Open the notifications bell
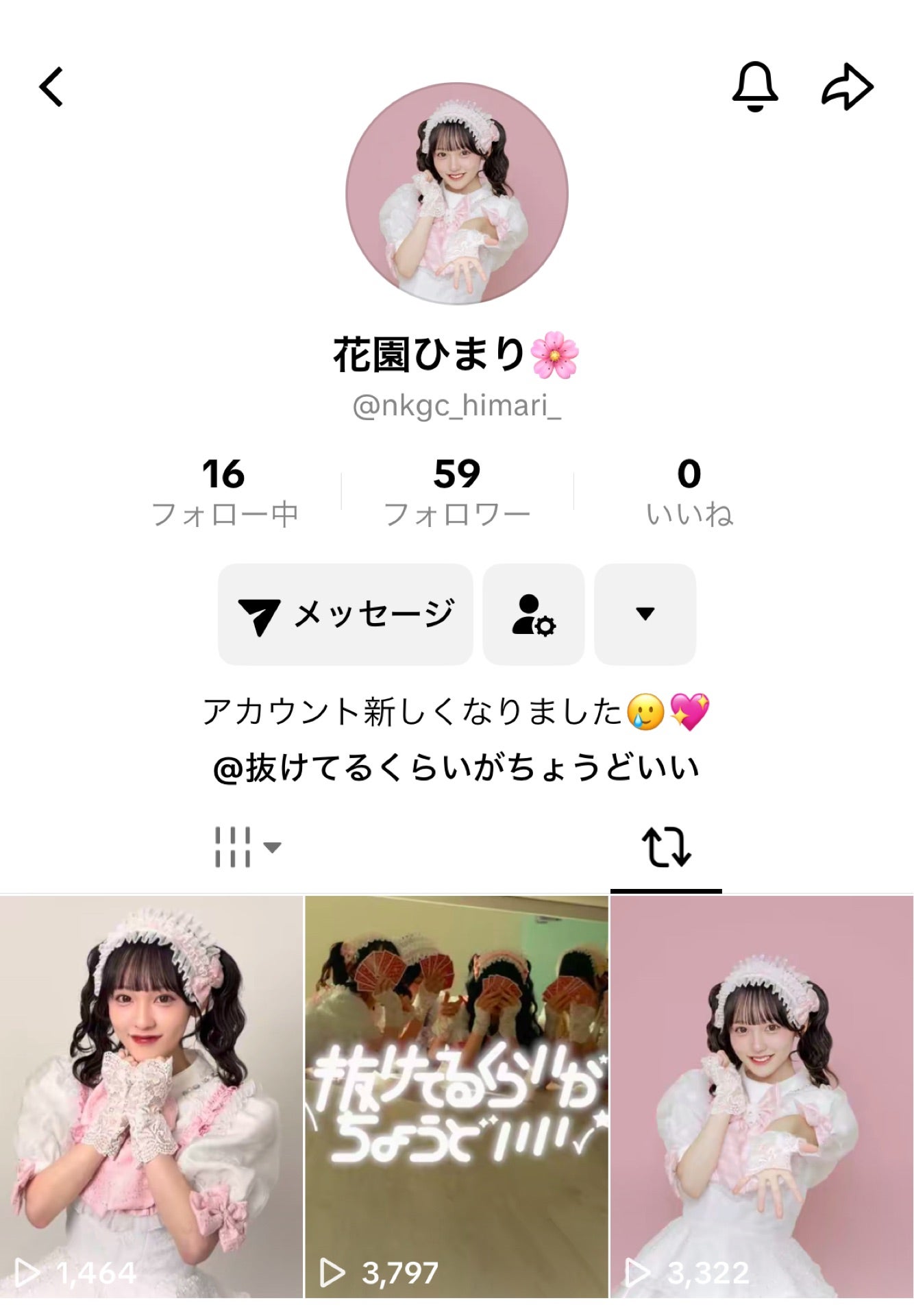 tap(755, 86)
